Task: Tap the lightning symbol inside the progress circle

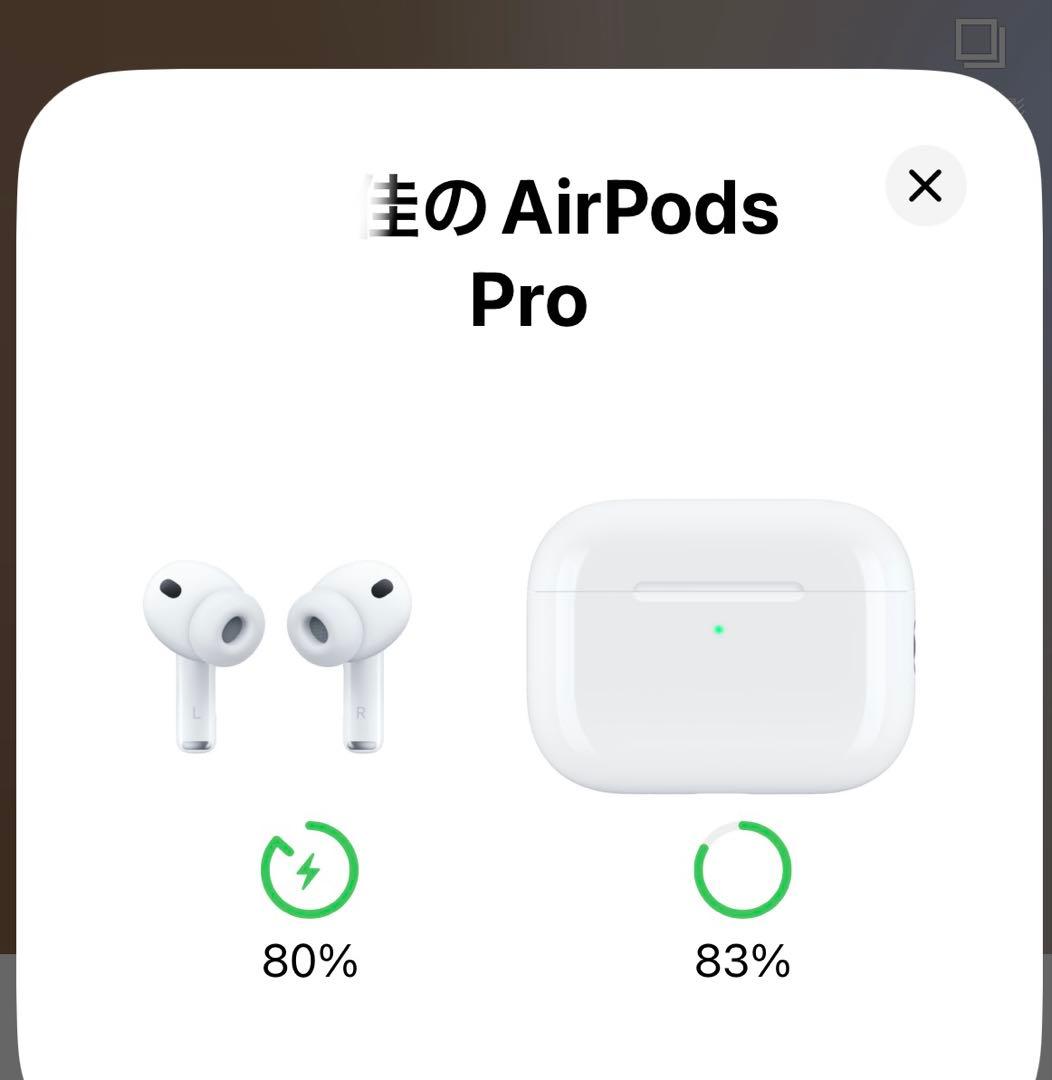Action: [x=307, y=870]
